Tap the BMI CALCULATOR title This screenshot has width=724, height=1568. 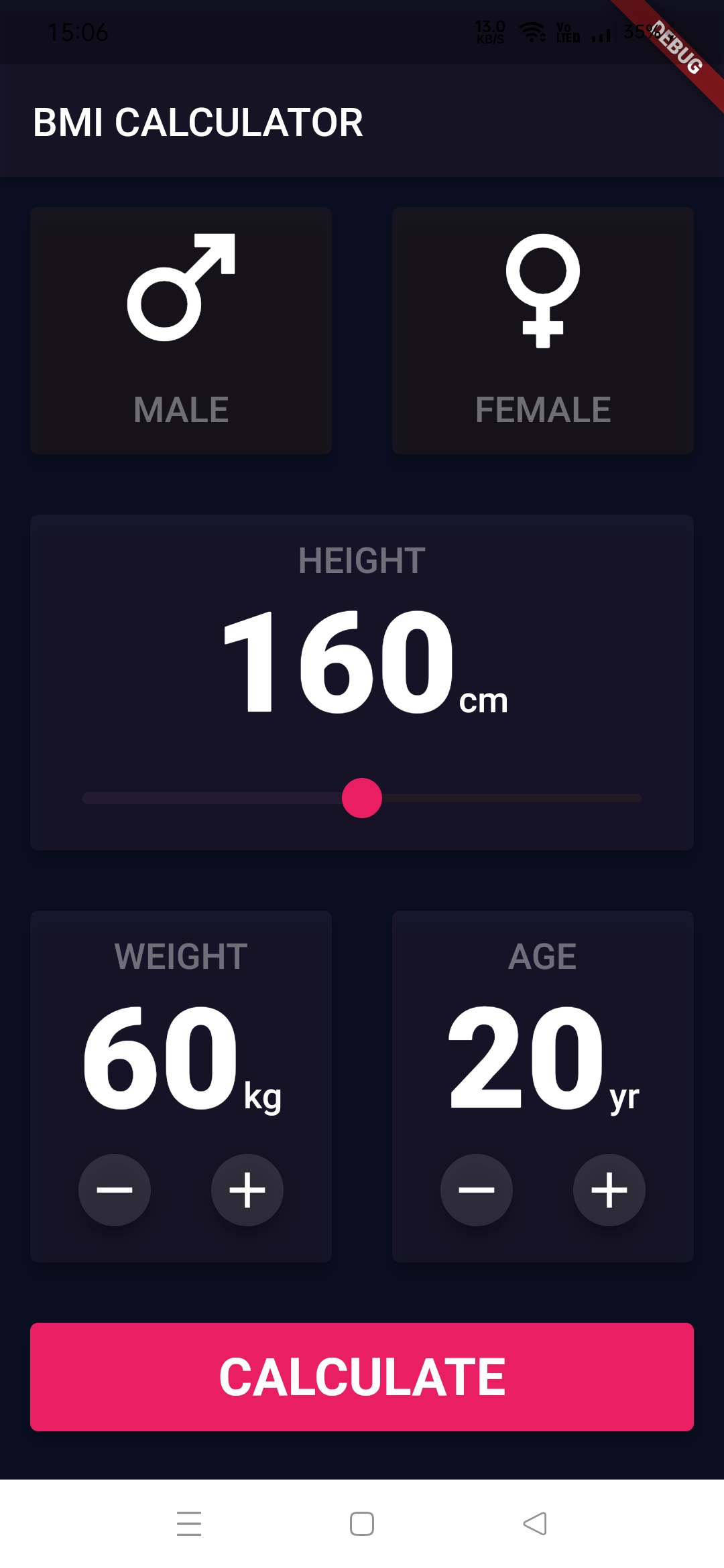tap(198, 122)
